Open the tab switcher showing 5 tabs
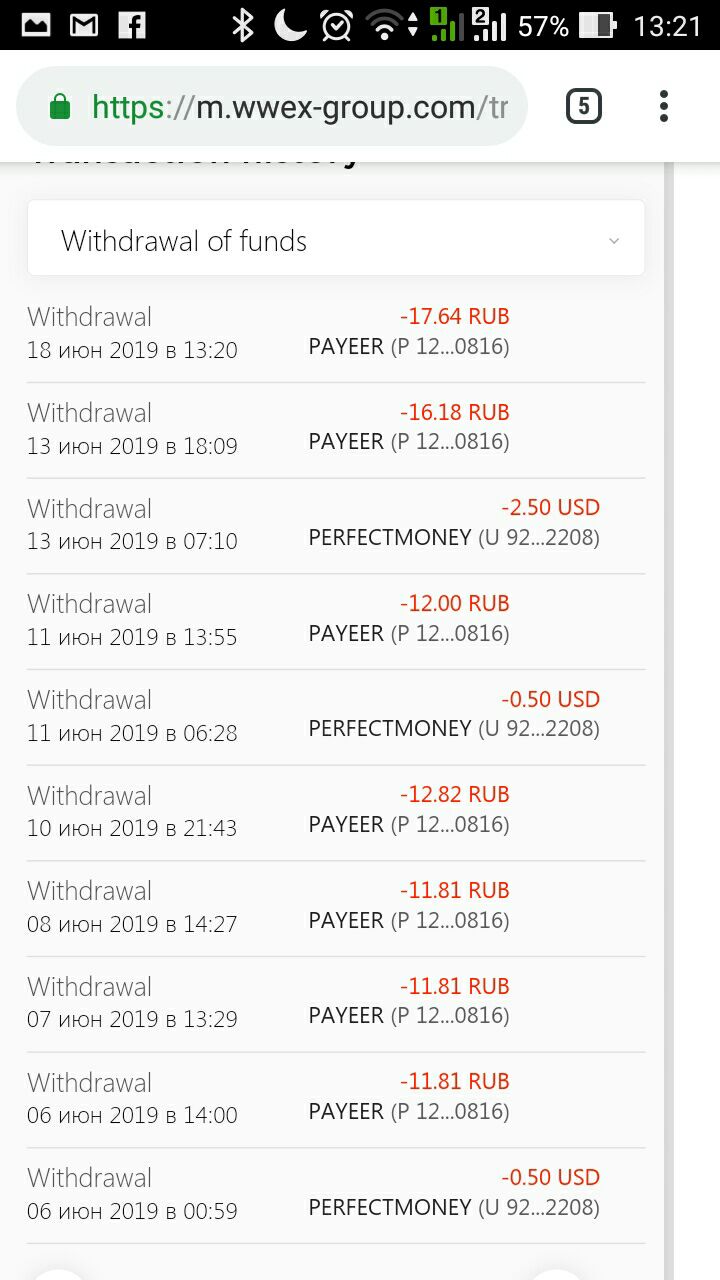The height and width of the screenshot is (1280, 720). [584, 106]
